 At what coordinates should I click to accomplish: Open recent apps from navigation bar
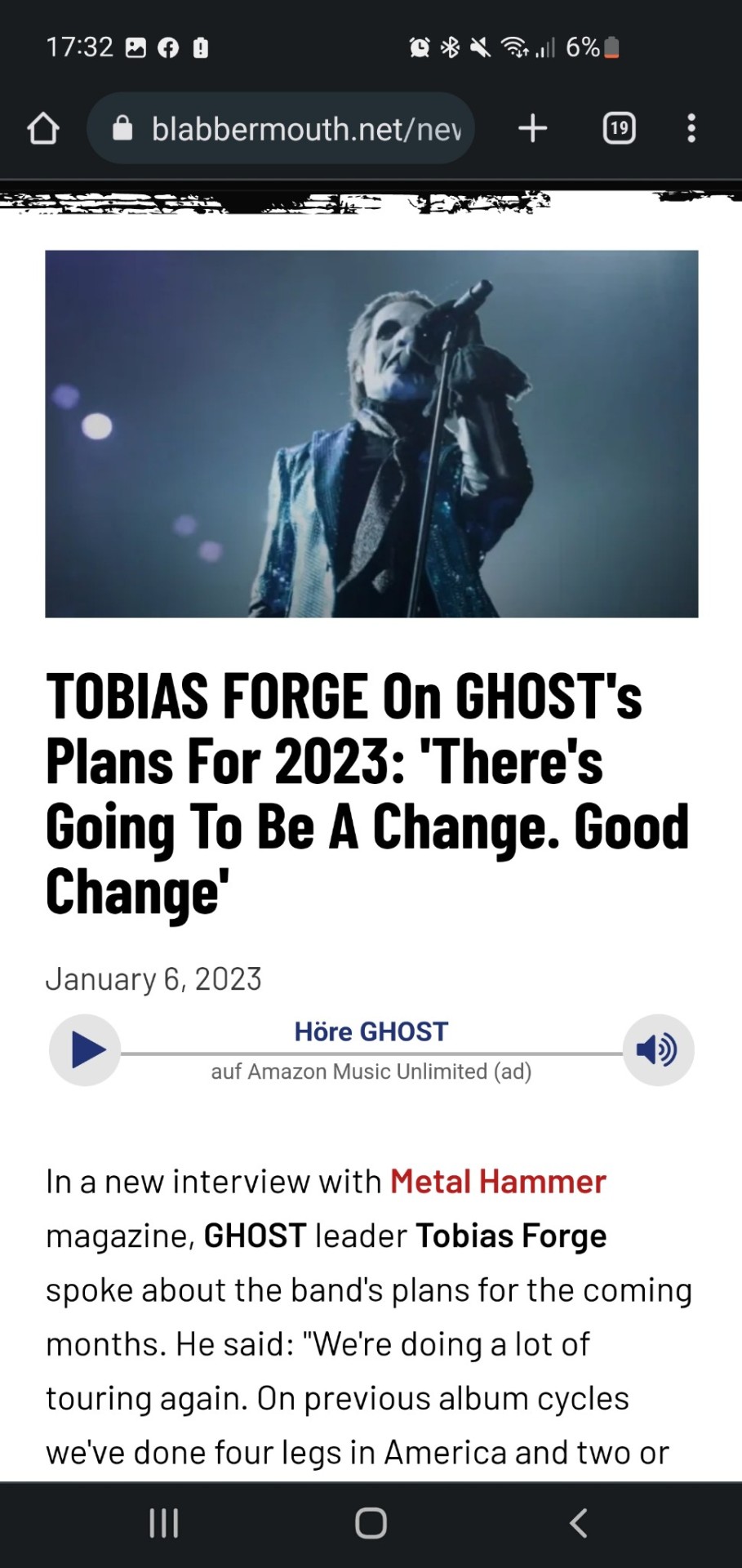coord(164,1523)
